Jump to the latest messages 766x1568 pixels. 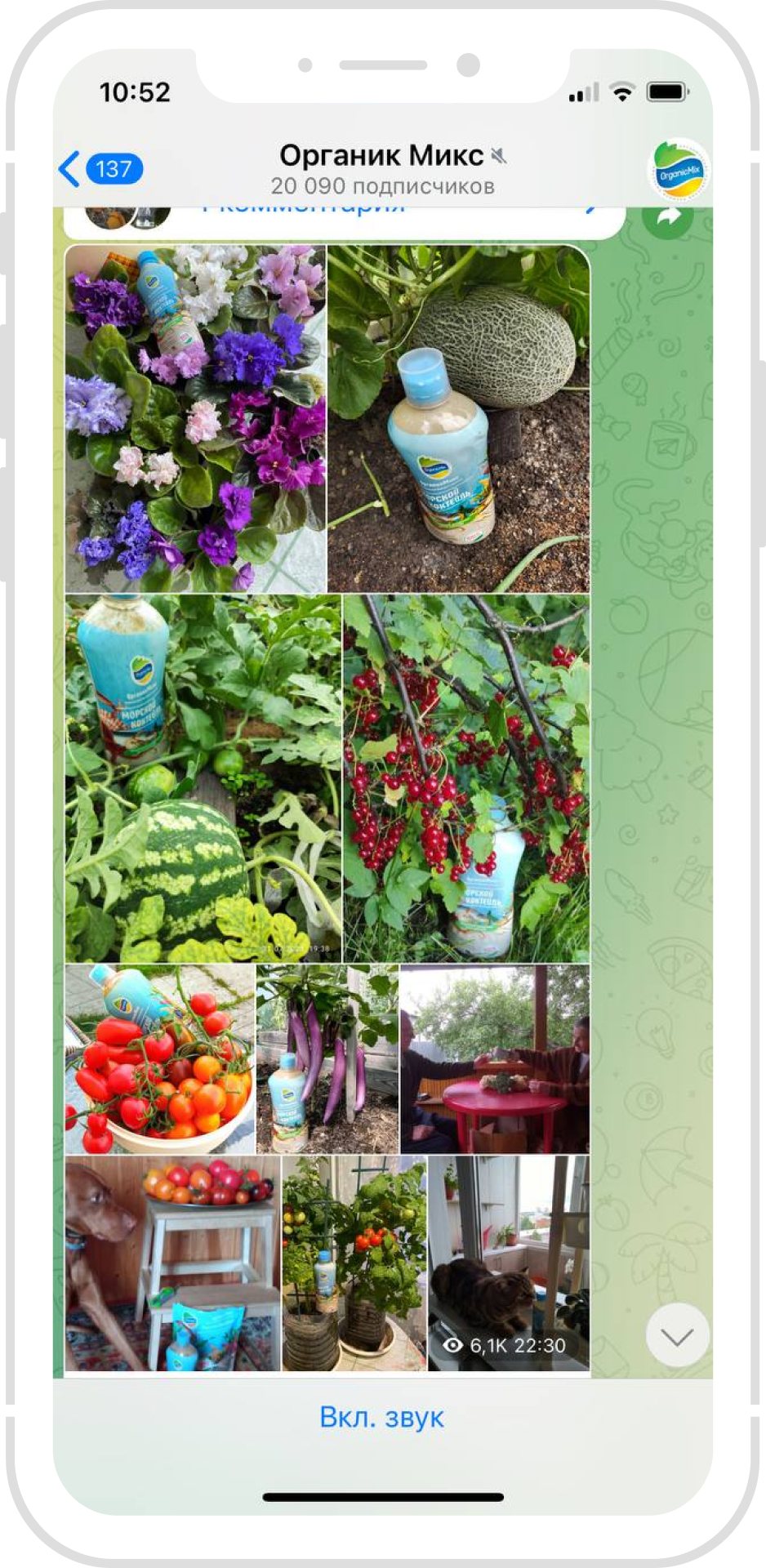677,1335
